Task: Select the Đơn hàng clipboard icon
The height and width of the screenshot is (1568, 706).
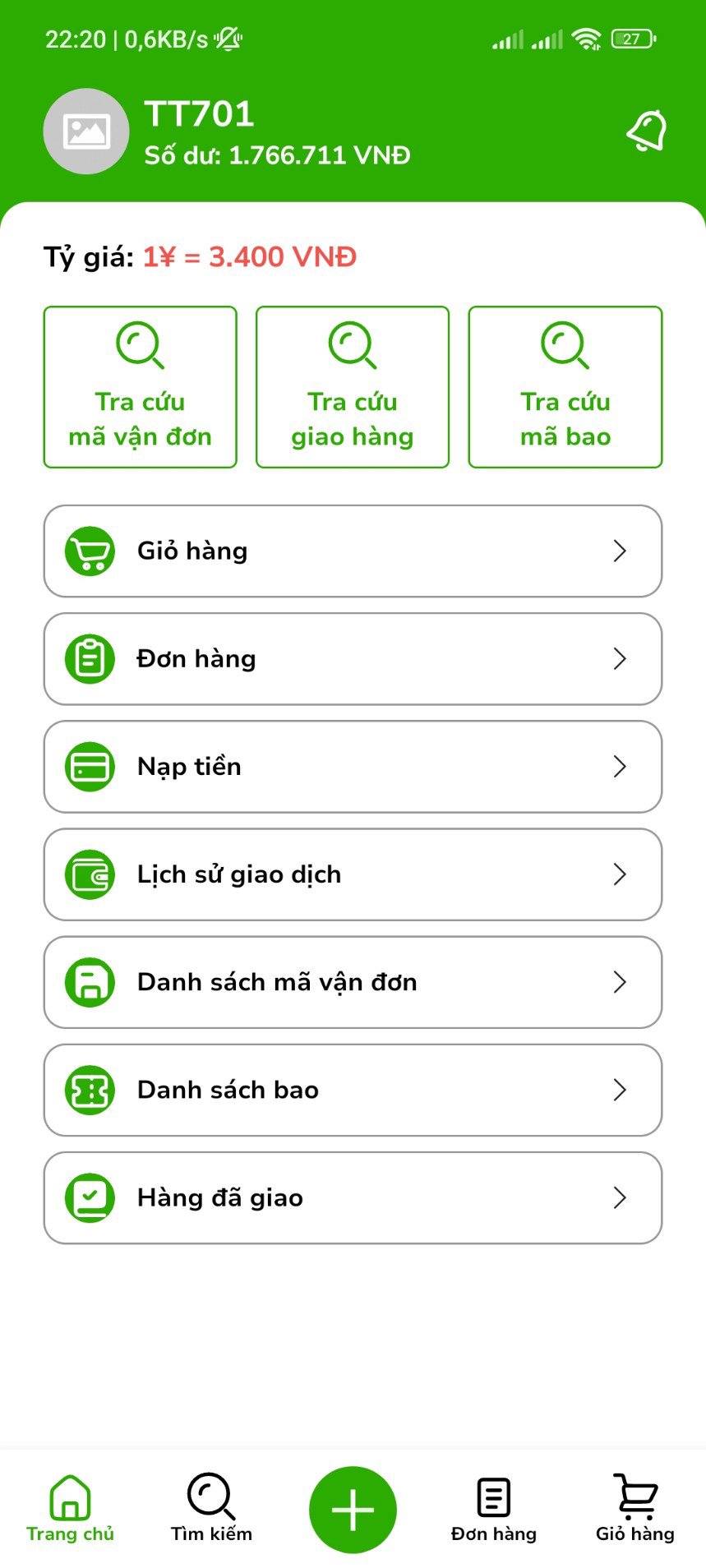Action: pos(89,659)
